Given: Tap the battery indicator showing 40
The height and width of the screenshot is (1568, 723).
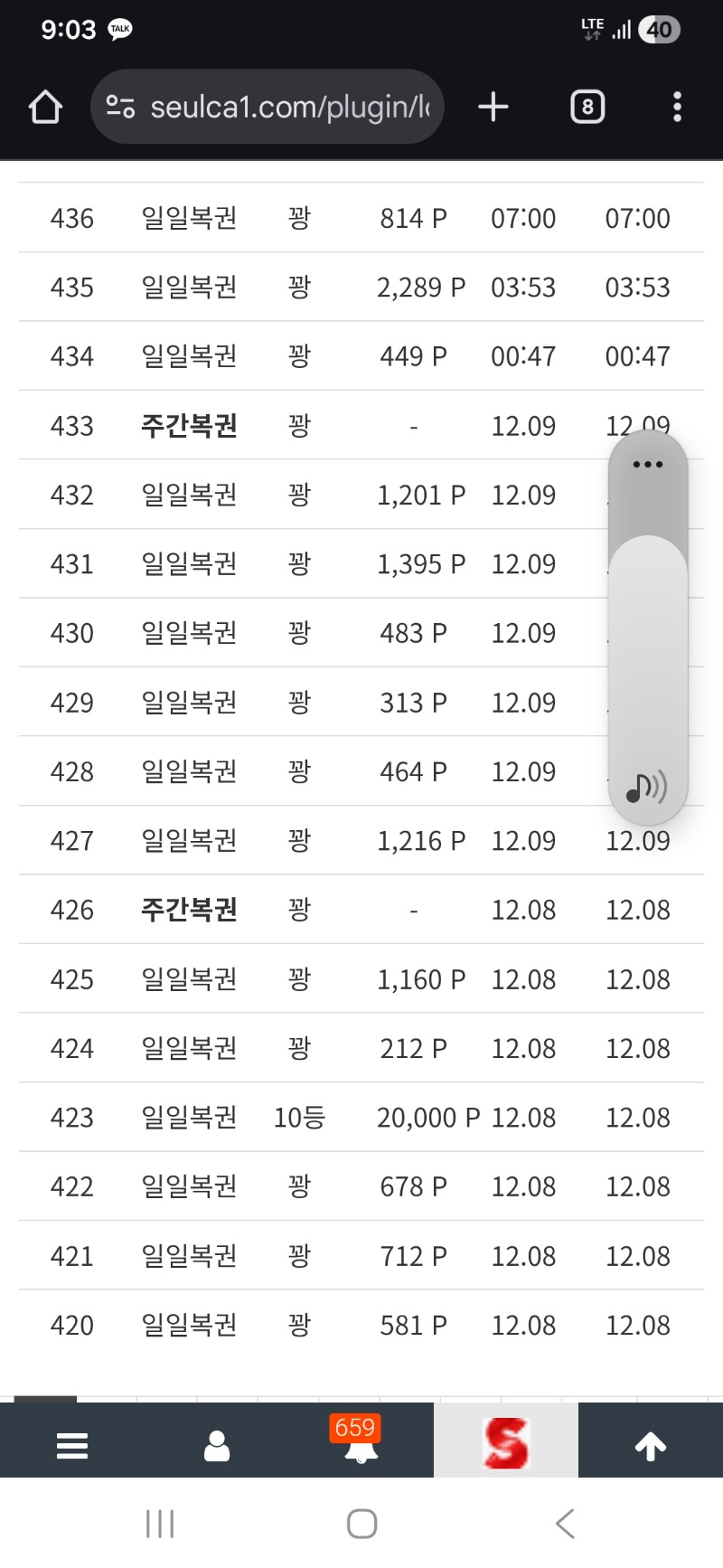Looking at the screenshot, I should point(660,29).
